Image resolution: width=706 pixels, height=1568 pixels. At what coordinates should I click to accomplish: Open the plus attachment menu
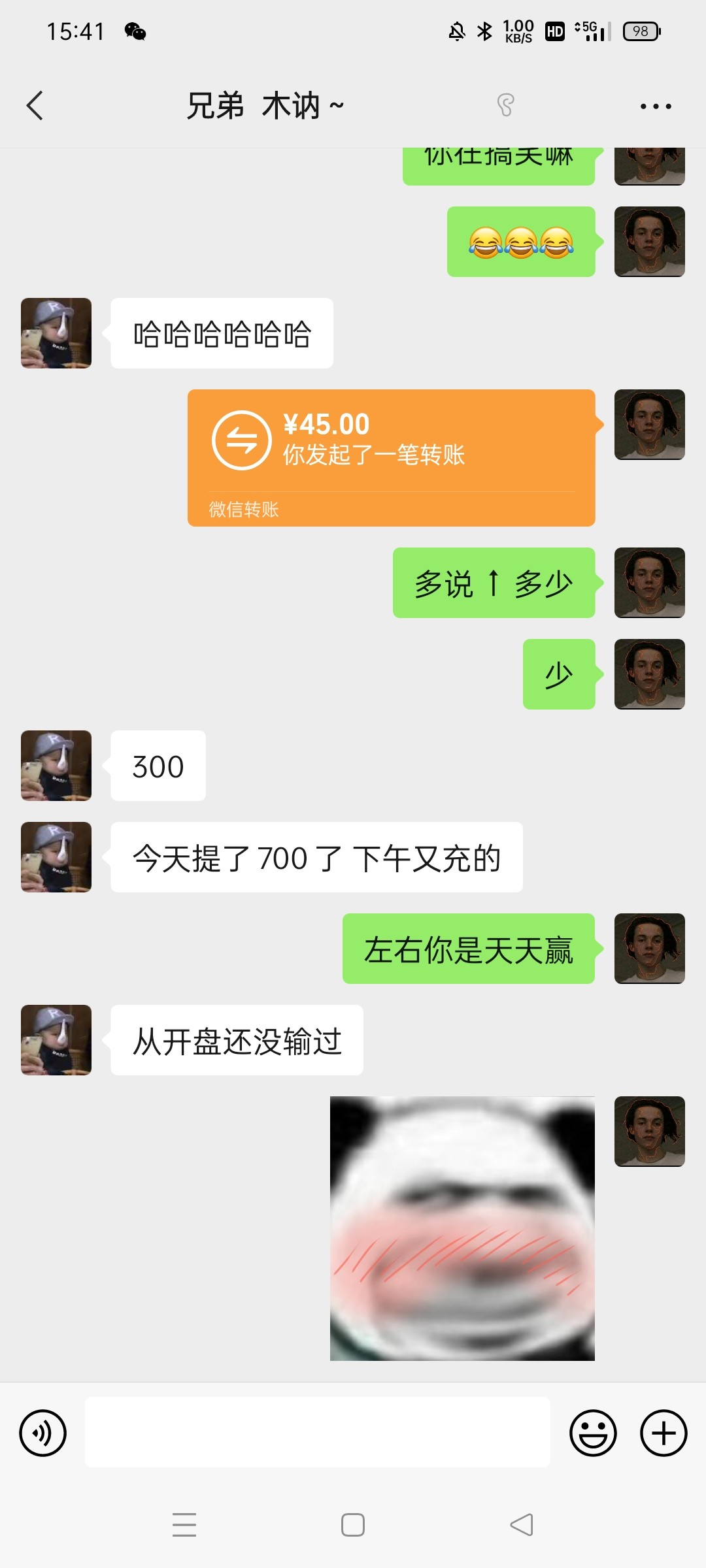click(663, 1433)
